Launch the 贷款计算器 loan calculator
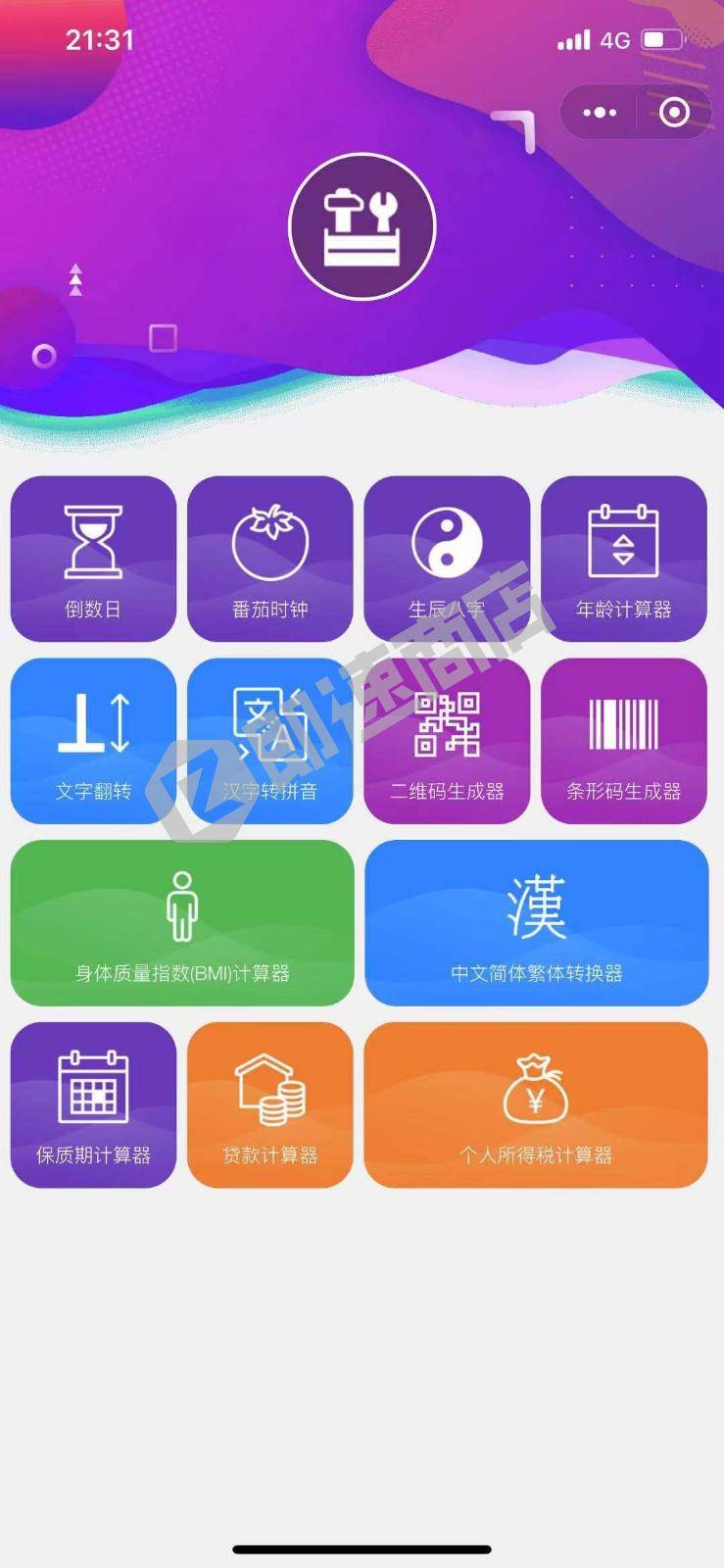The image size is (724, 1568). point(269,1104)
